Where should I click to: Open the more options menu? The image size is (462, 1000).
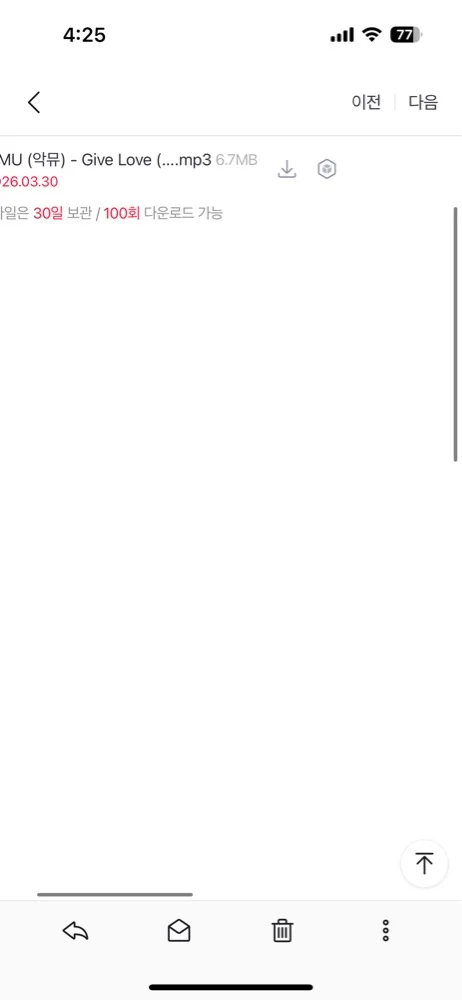[x=385, y=931]
